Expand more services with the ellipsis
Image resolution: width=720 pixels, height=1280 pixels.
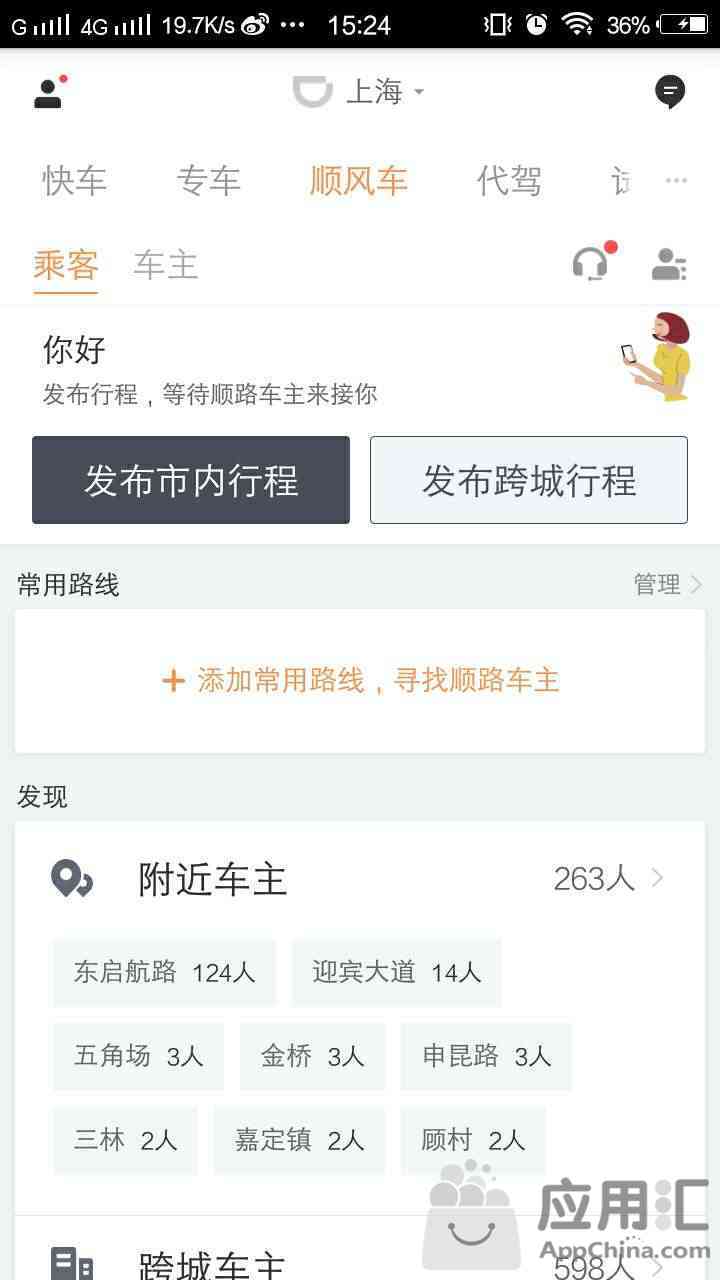pos(677,181)
